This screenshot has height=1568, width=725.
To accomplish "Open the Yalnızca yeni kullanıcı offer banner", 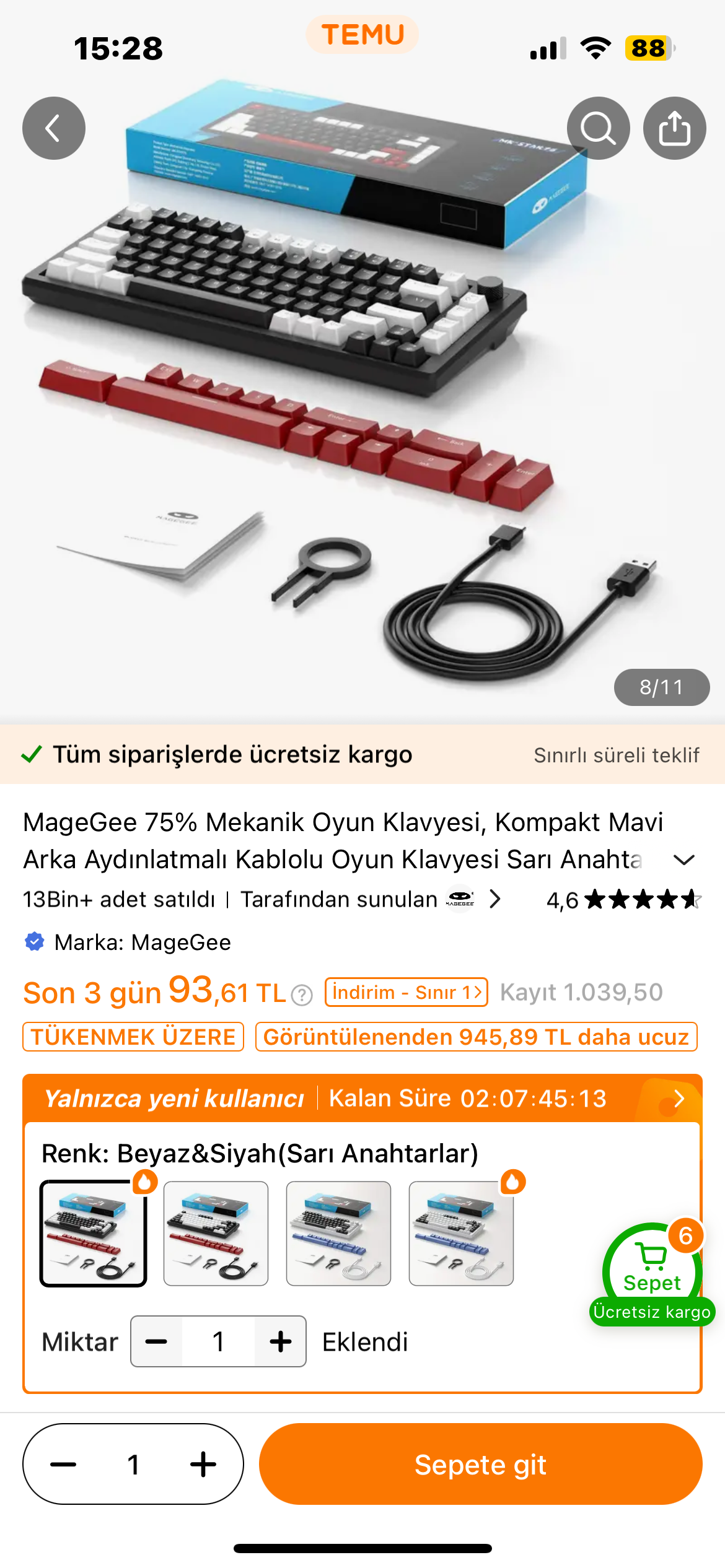I will point(362,1099).
